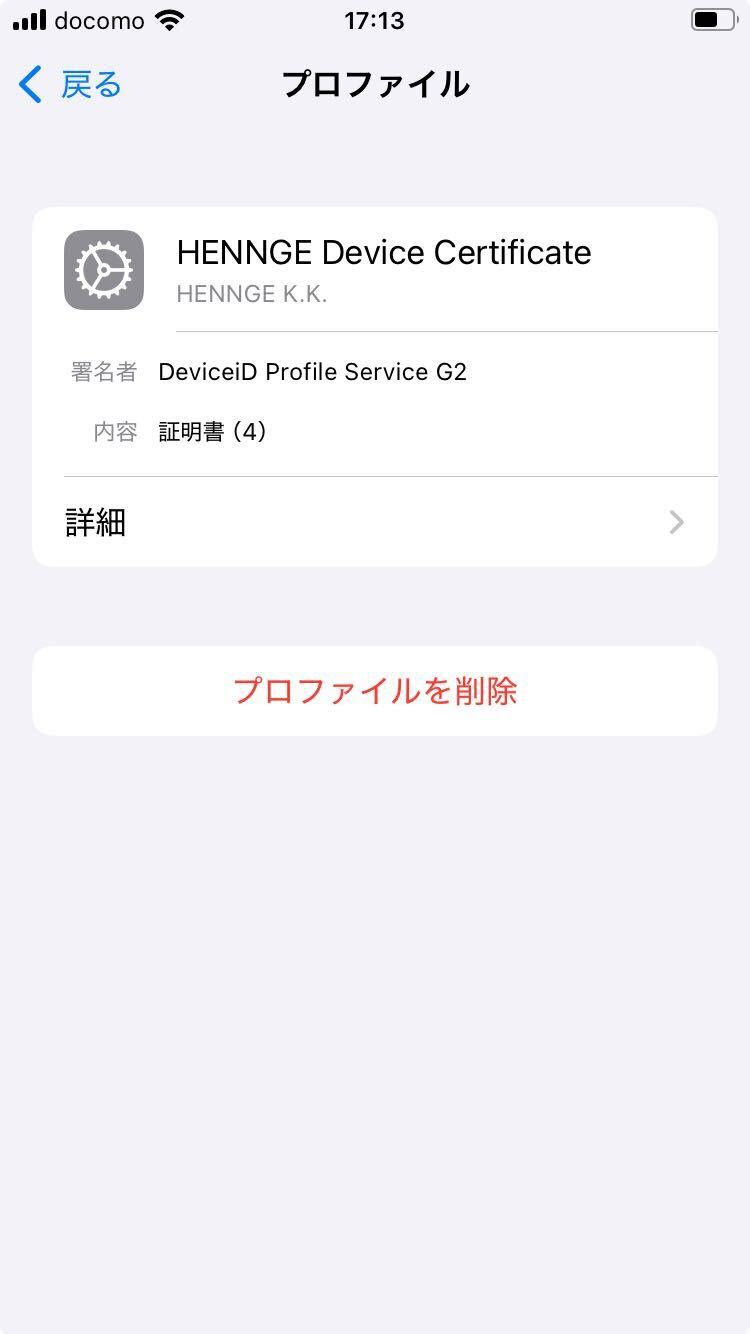Tap the DeviceiD Profile Service G2 signer
The image size is (750, 1334).
(313, 371)
